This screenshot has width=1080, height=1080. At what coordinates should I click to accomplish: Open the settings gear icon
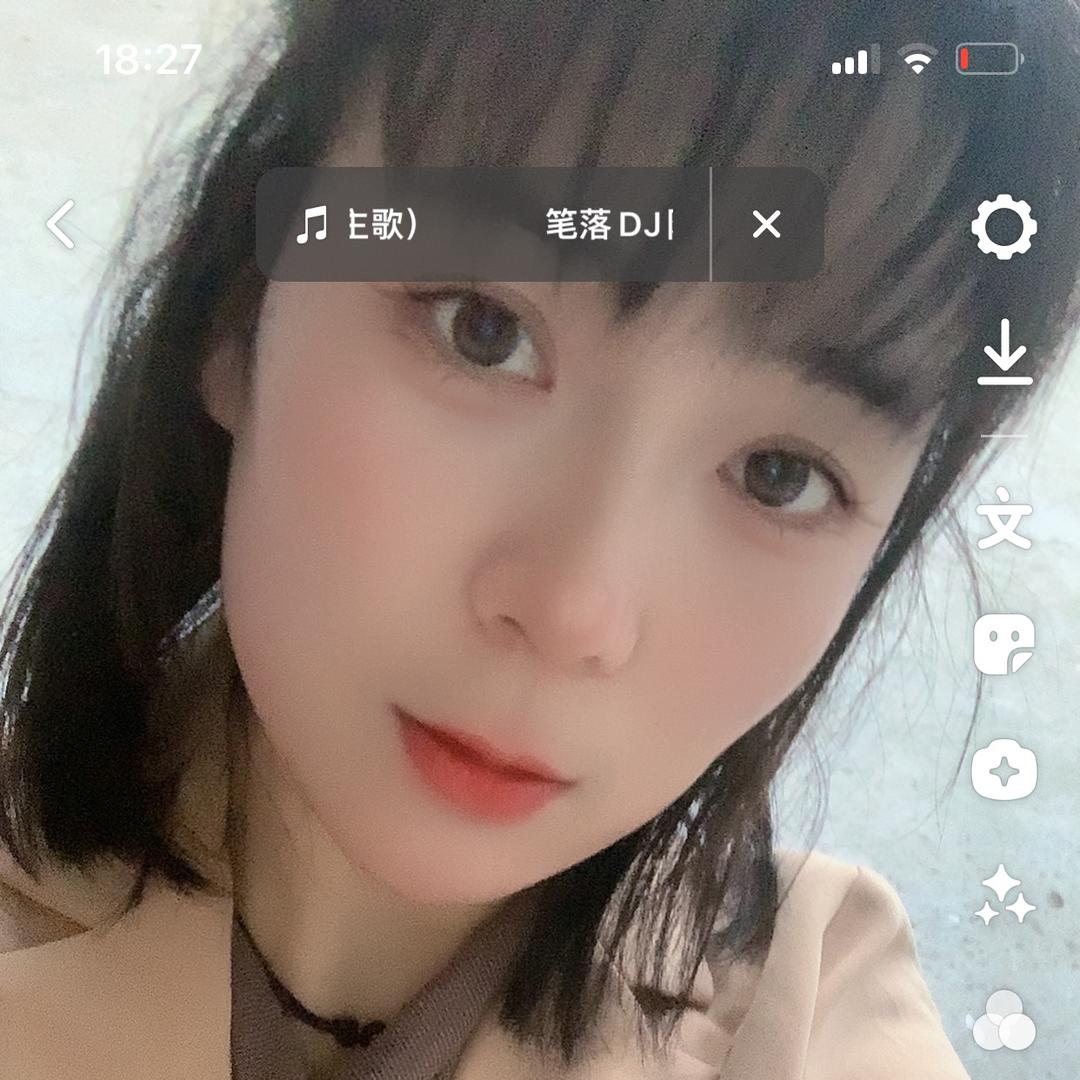click(1004, 227)
